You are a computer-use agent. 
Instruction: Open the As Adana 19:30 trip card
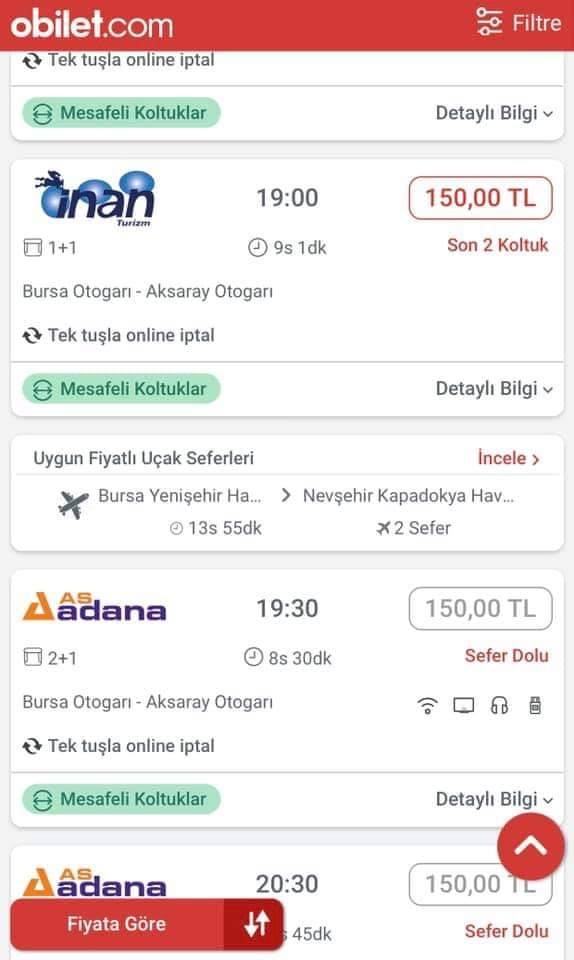tap(287, 671)
